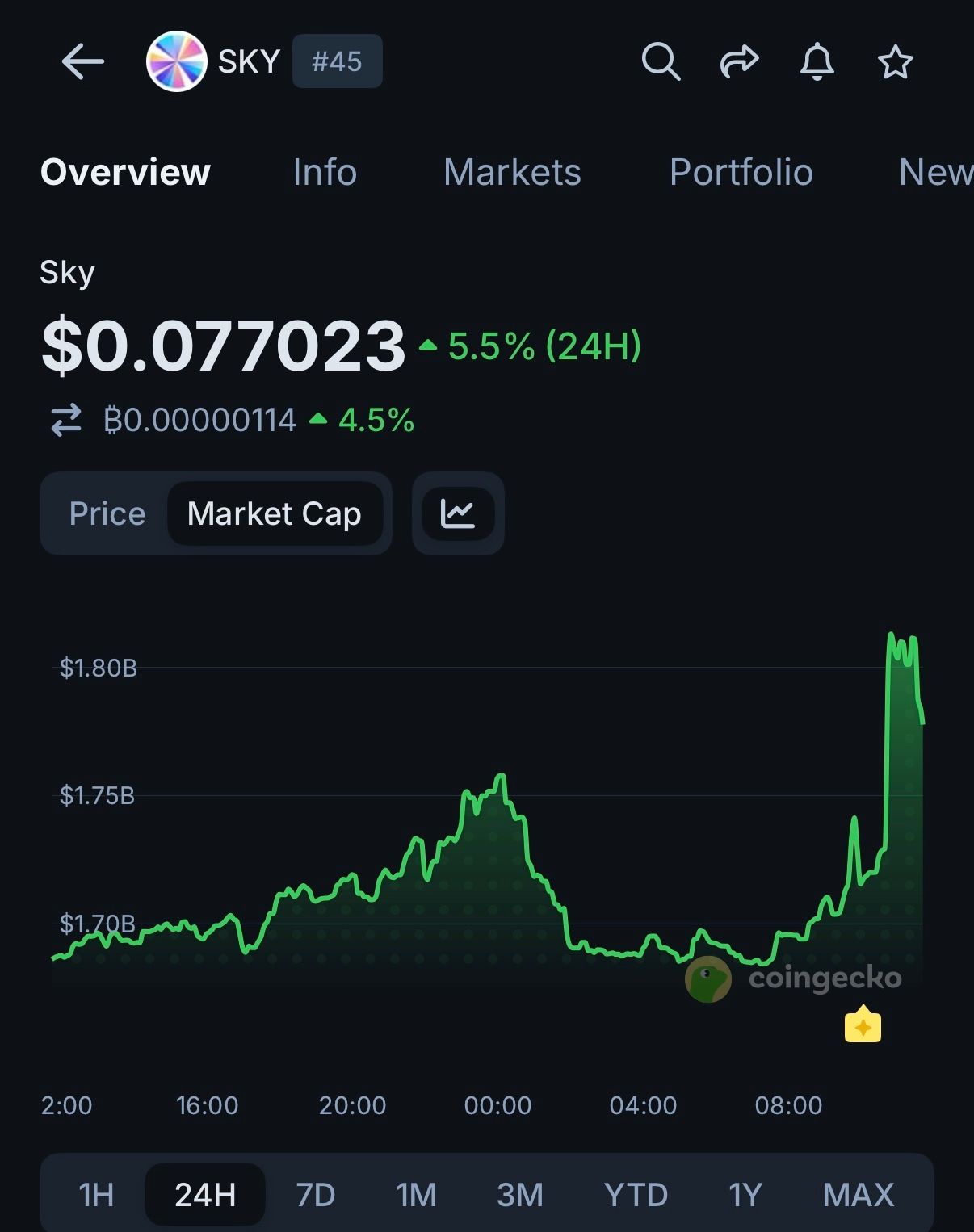
Task: Select the Price chart mode
Action: [107, 513]
